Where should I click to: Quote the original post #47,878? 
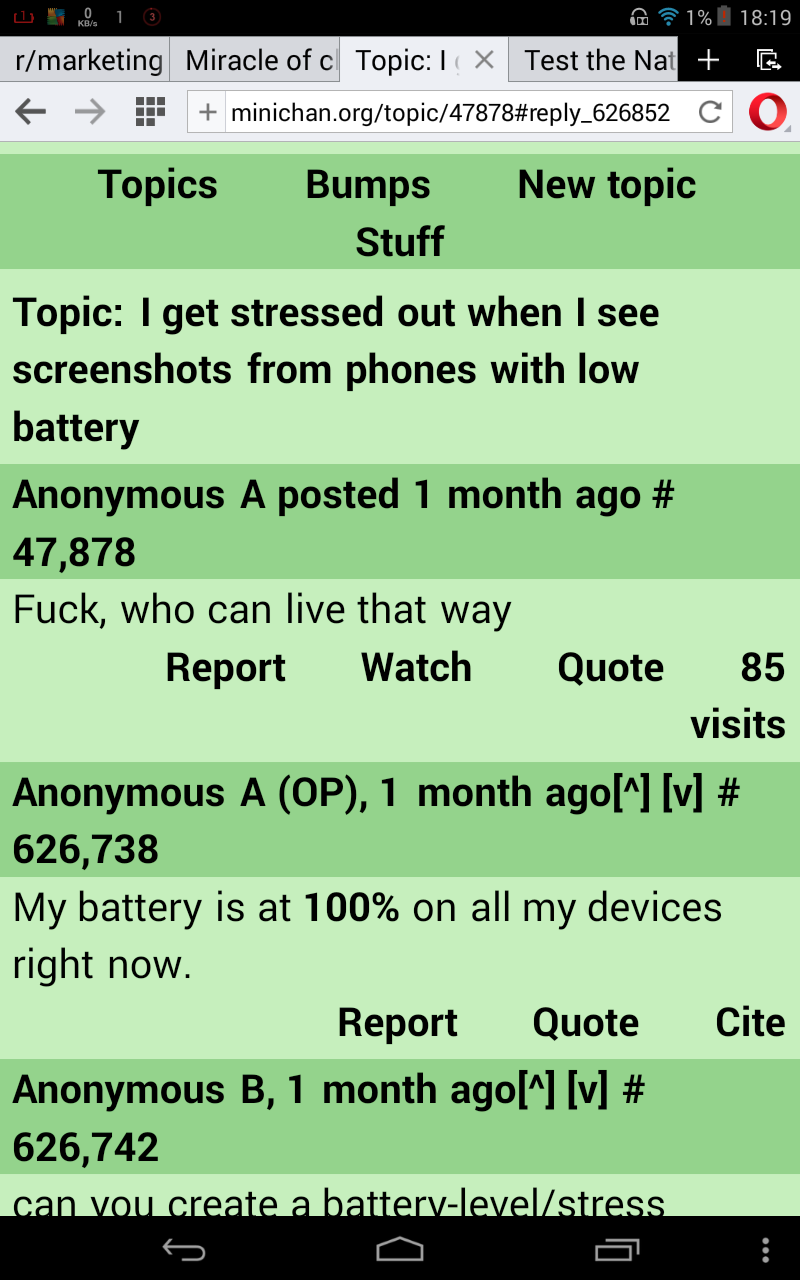pyautogui.click(x=611, y=668)
